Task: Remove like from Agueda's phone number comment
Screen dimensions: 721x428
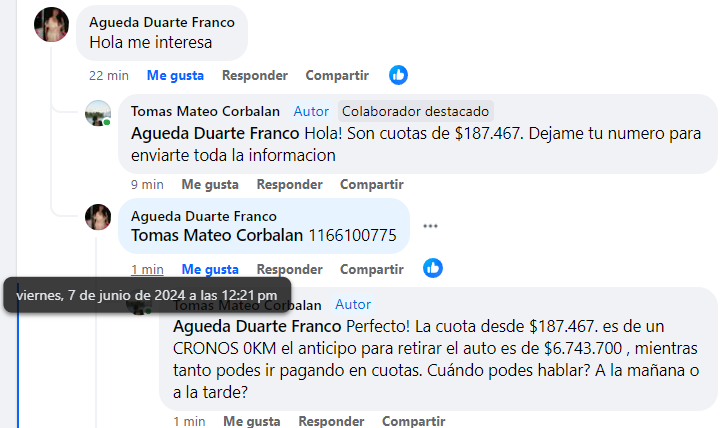Action: [x=210, y=269]
